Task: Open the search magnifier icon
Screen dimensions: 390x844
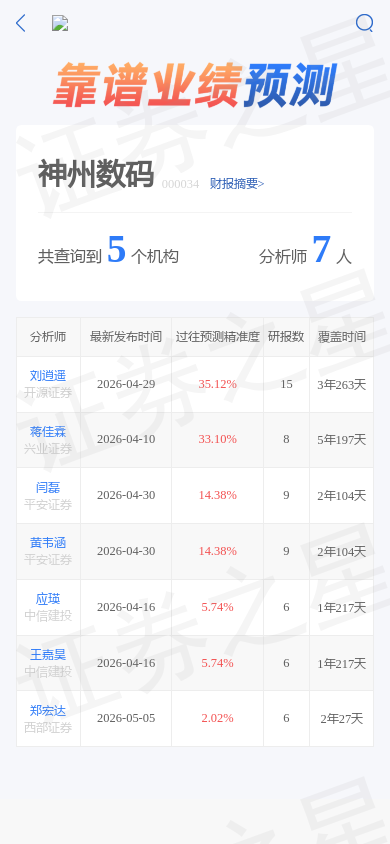Action: 364,23
